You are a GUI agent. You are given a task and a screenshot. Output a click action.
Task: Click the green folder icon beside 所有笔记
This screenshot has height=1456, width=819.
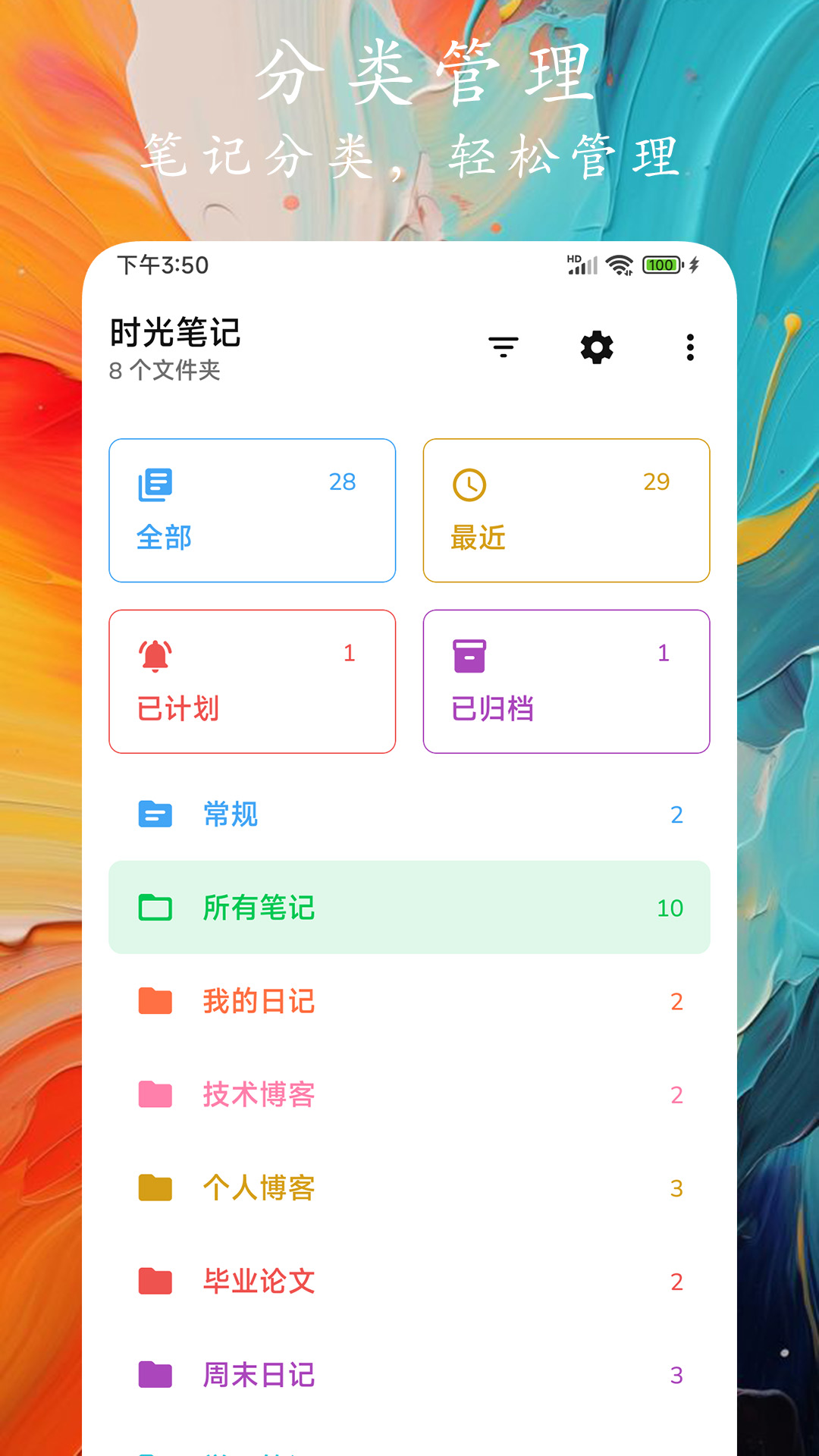tap(155, 908)
